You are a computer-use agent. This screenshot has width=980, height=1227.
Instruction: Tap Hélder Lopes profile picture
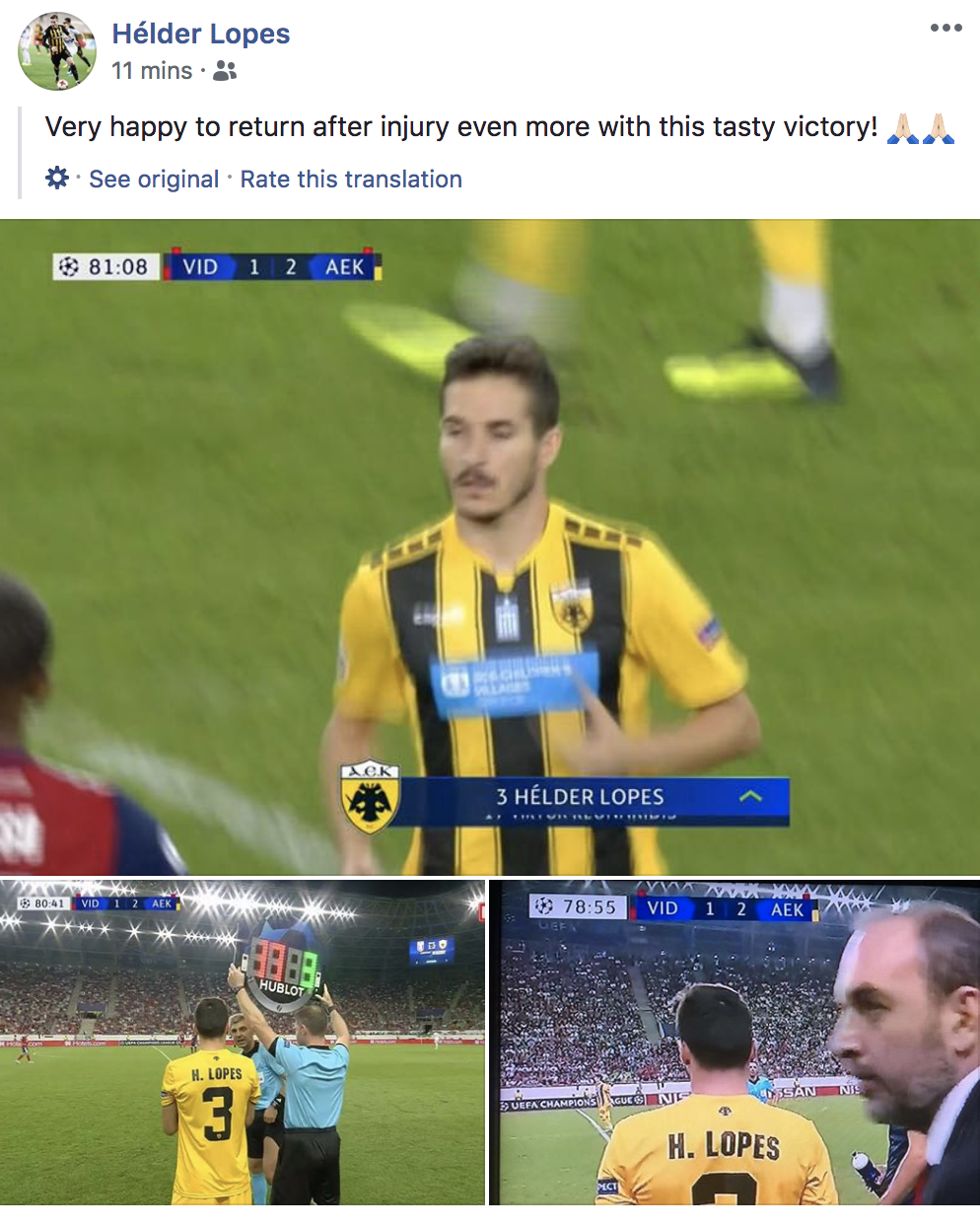tap(57, 51)
